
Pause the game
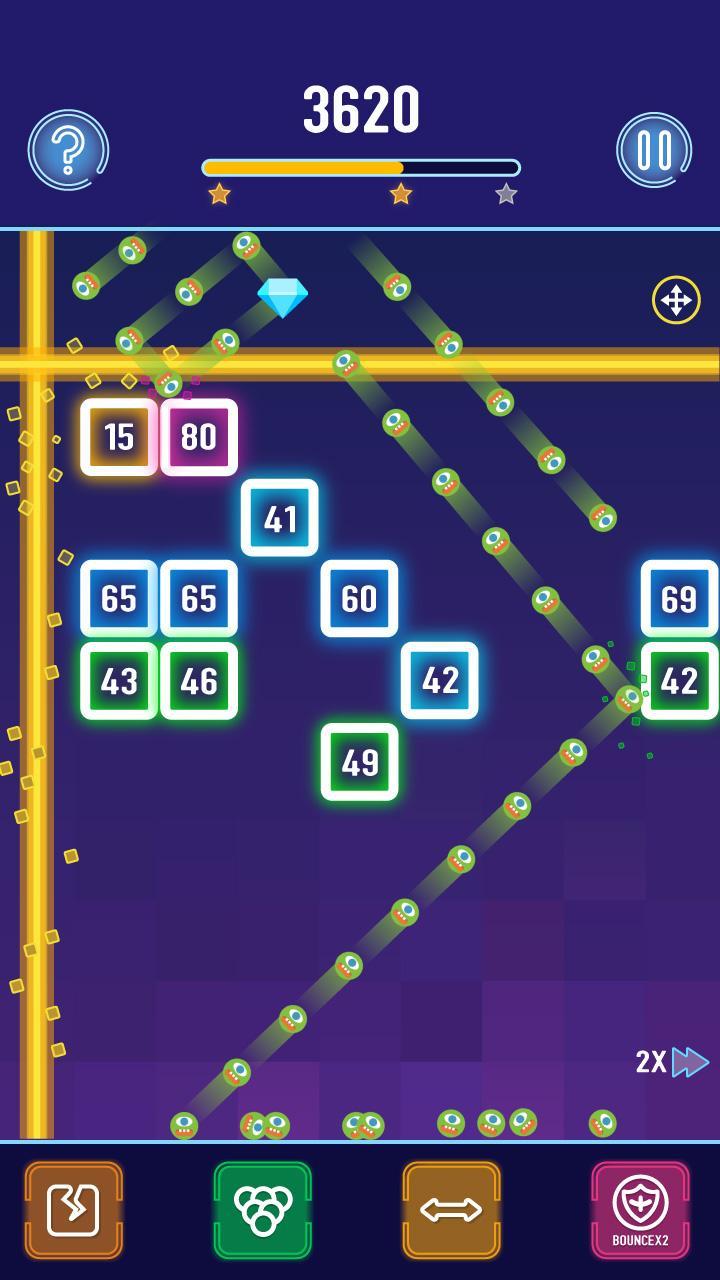(651, 150)
